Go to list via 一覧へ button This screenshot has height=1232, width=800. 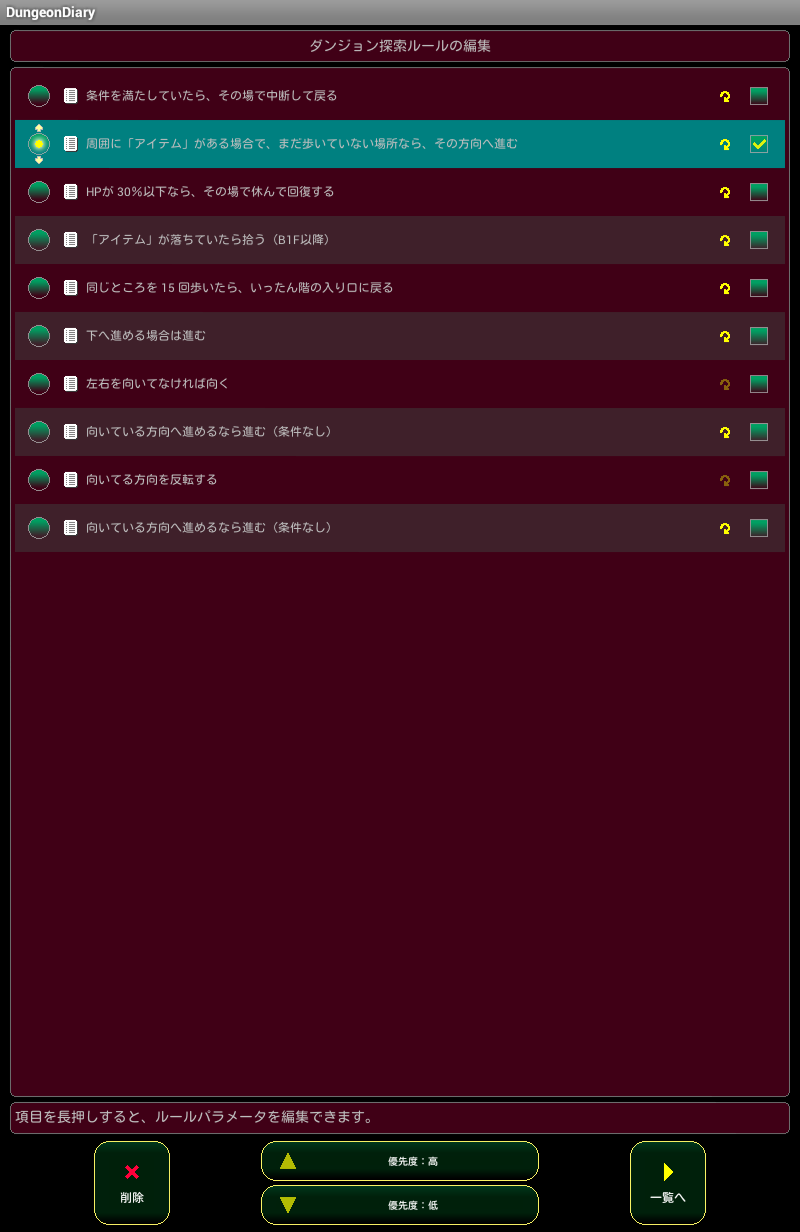[x=668, y=1182]
